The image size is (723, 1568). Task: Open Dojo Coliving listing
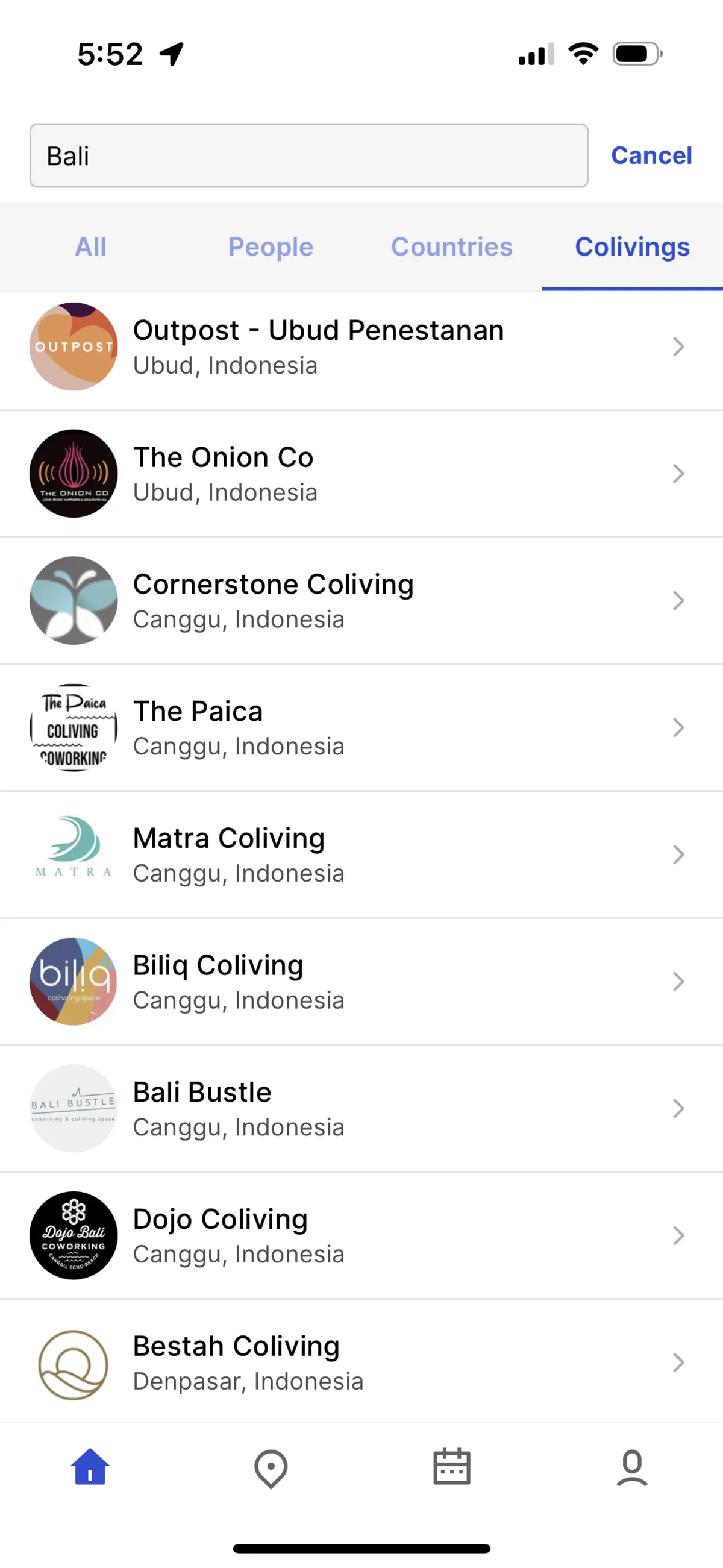pyautogui.click(x=361, y=1235)
